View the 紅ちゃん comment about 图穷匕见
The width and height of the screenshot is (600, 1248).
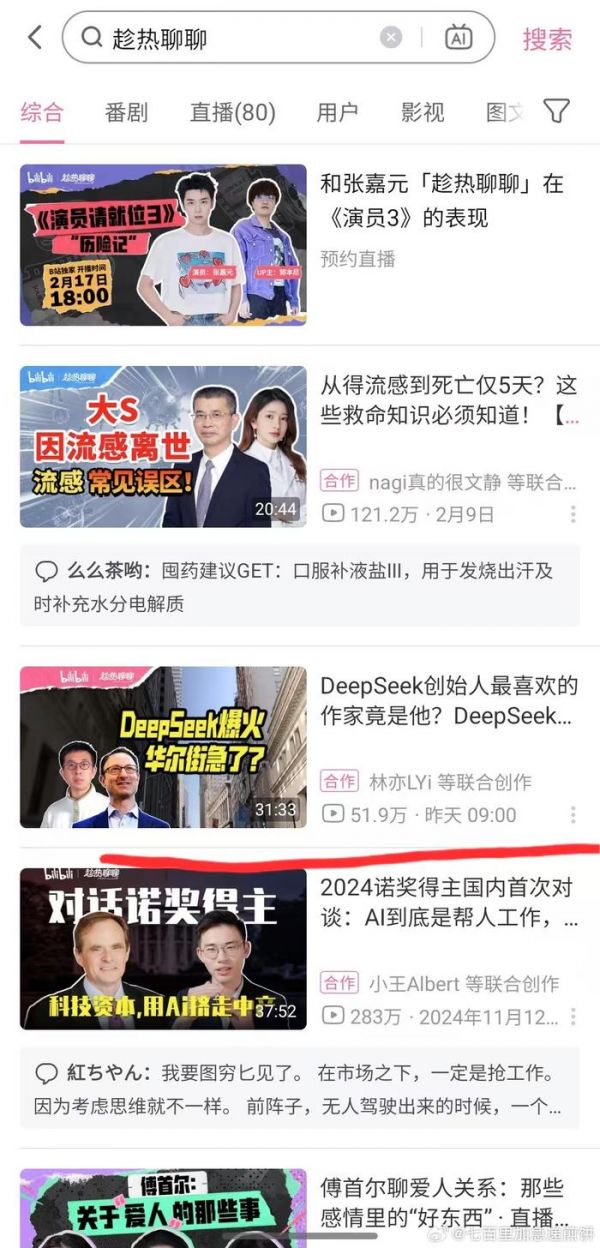pyautogui.click(x=300, y=1089)
